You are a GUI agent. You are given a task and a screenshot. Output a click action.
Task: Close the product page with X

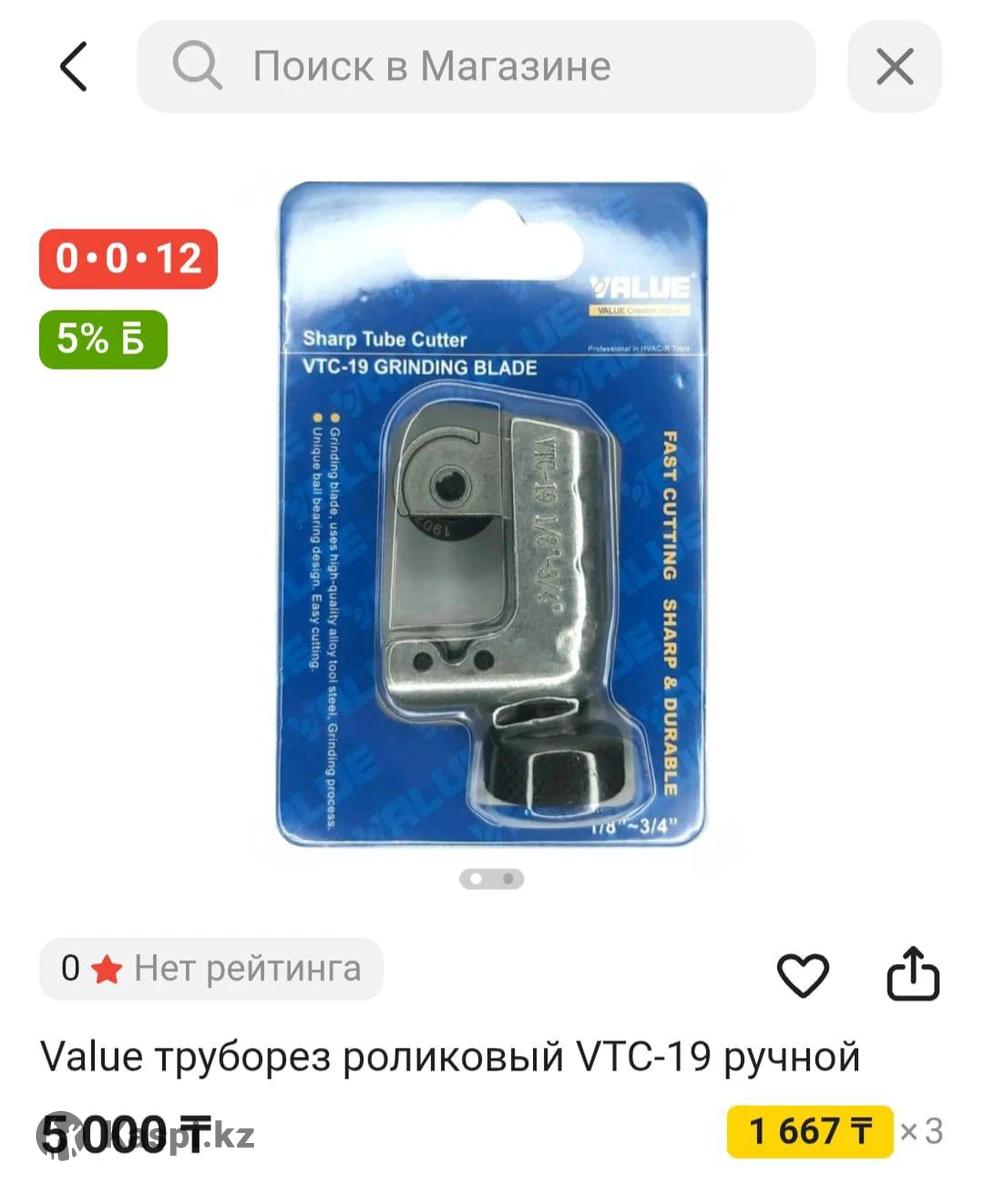coord(894,67)
